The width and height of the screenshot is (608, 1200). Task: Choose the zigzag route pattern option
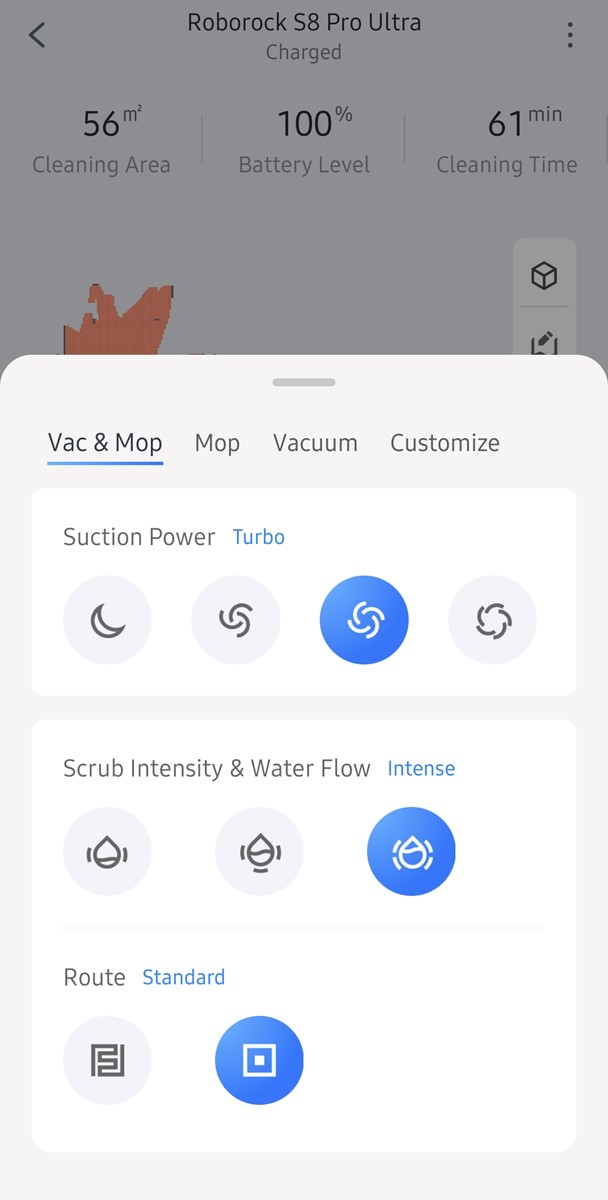tap(107, 1061)
